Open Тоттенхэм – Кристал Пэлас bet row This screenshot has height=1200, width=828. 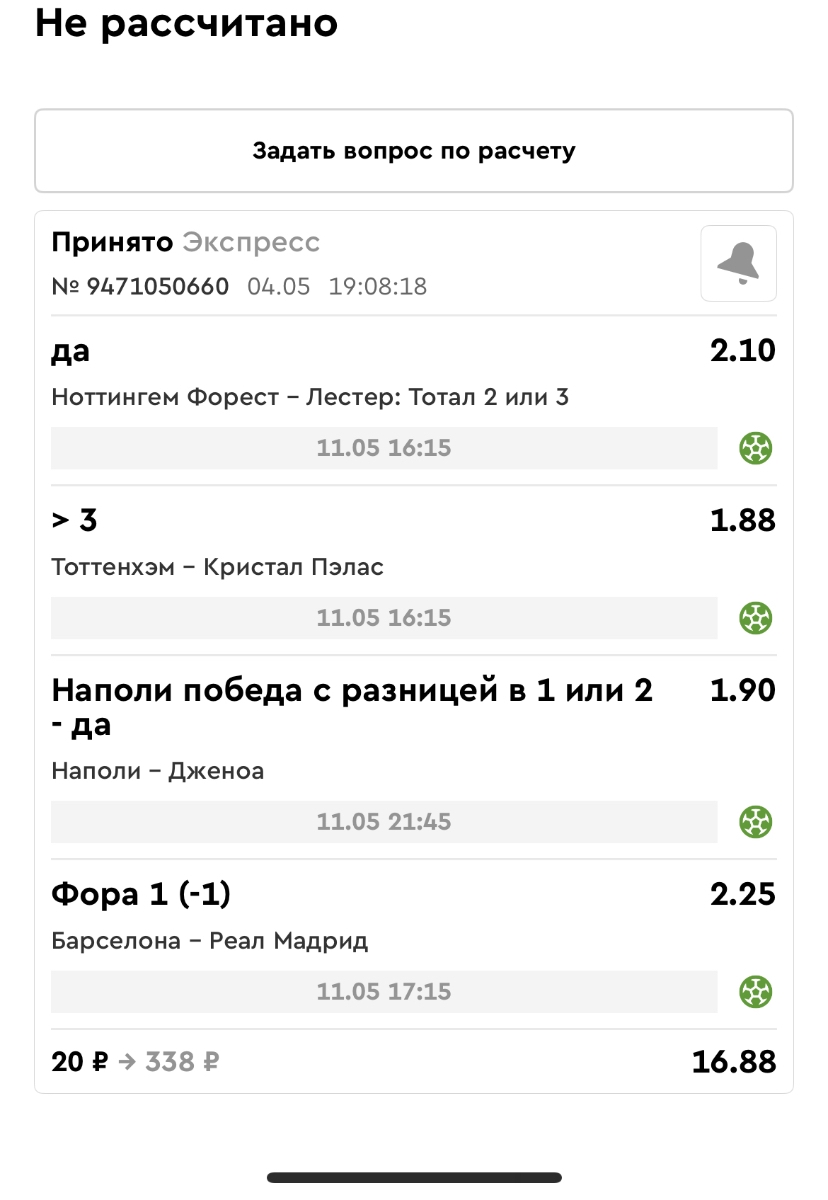[414, 568]
